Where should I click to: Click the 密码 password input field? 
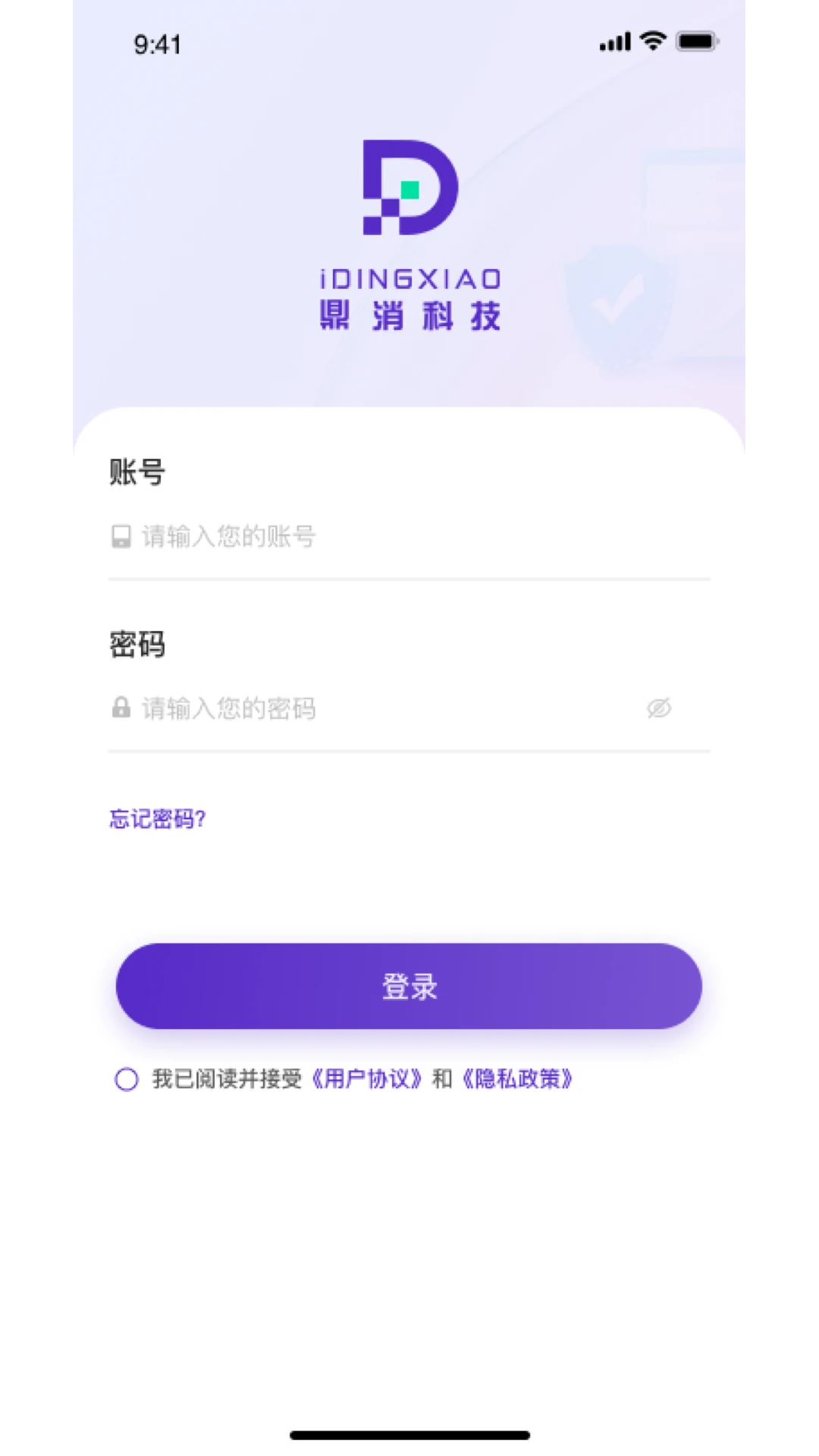(x=379, y=709)
